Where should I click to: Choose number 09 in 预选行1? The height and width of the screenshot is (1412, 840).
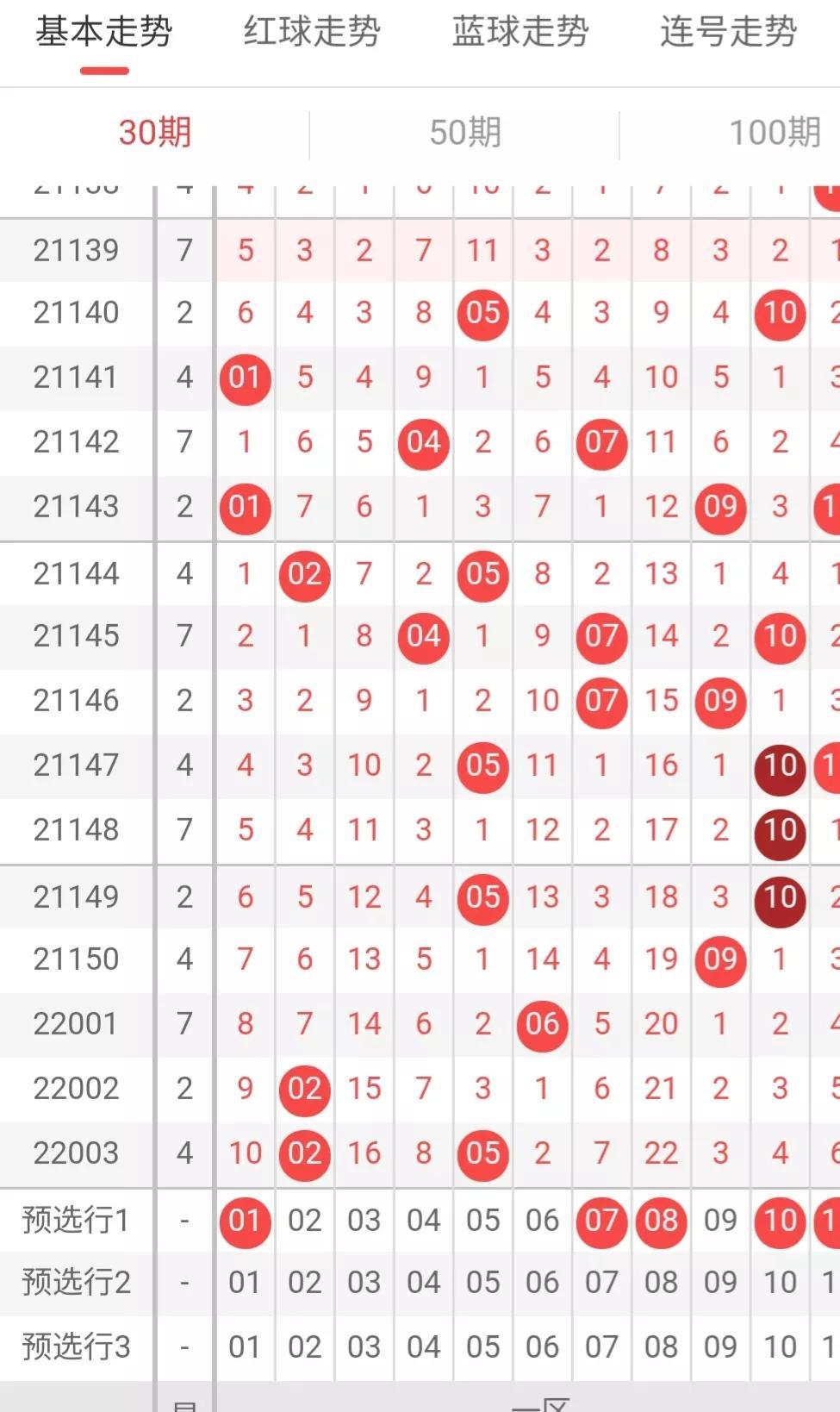point(720,1220)
